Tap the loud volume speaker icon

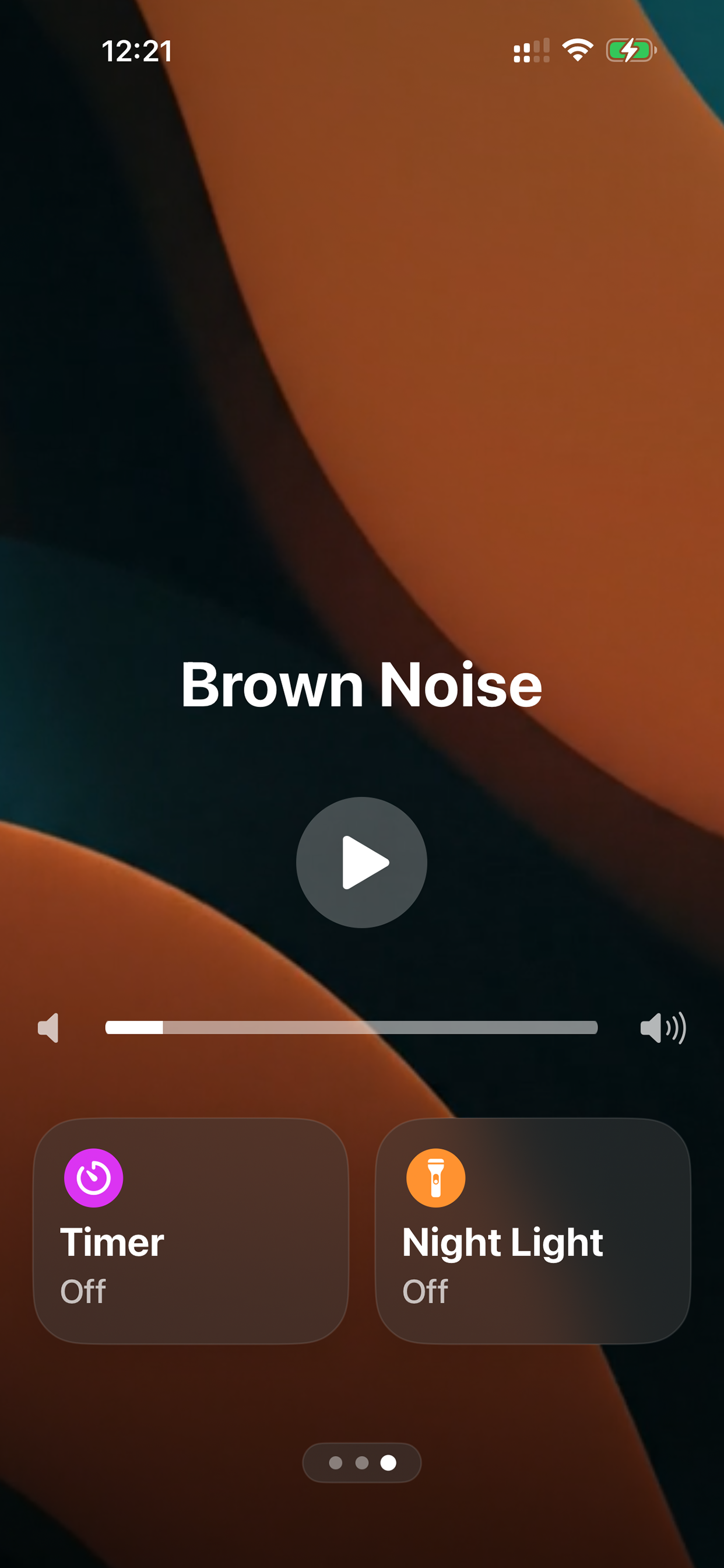(x=663, y=1027)
